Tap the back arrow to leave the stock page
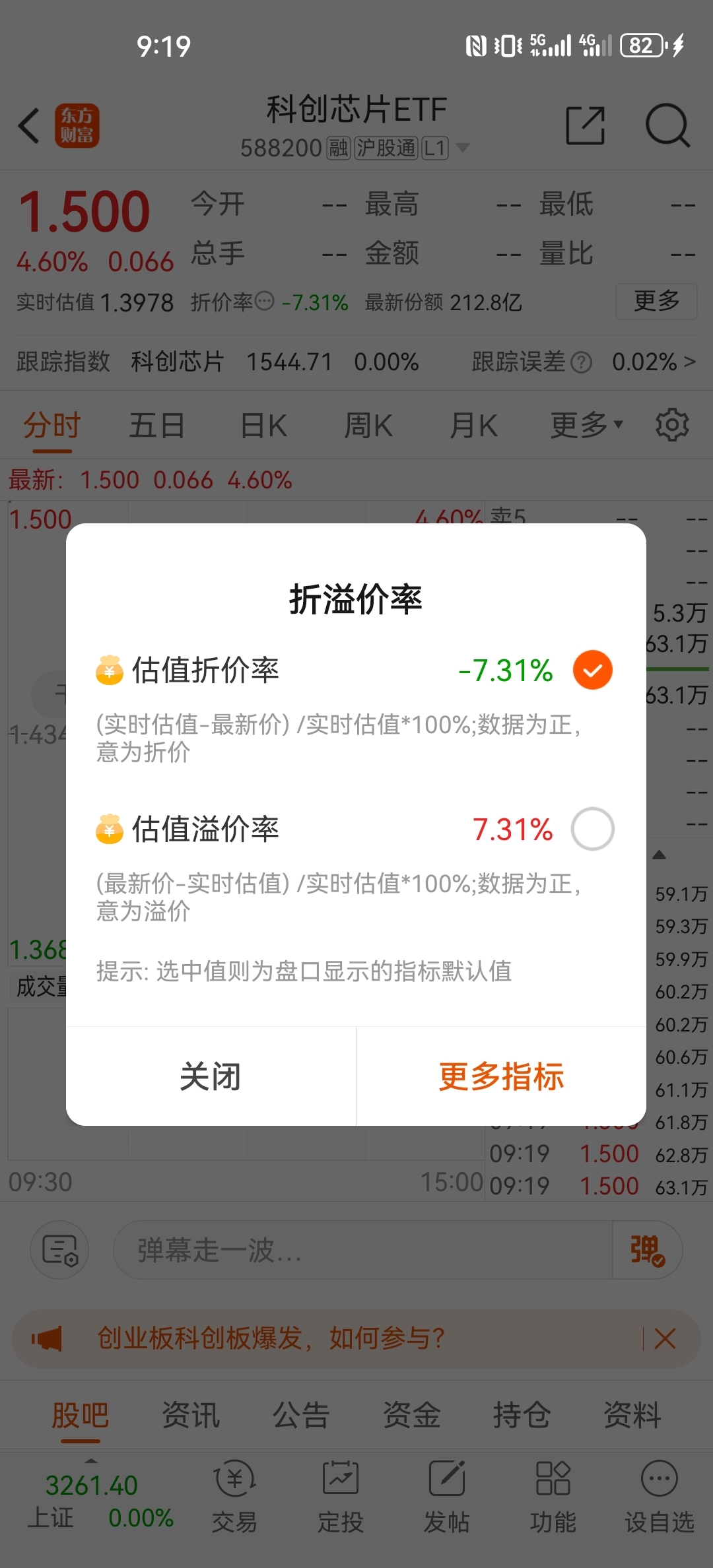 (x=29, y=125)
